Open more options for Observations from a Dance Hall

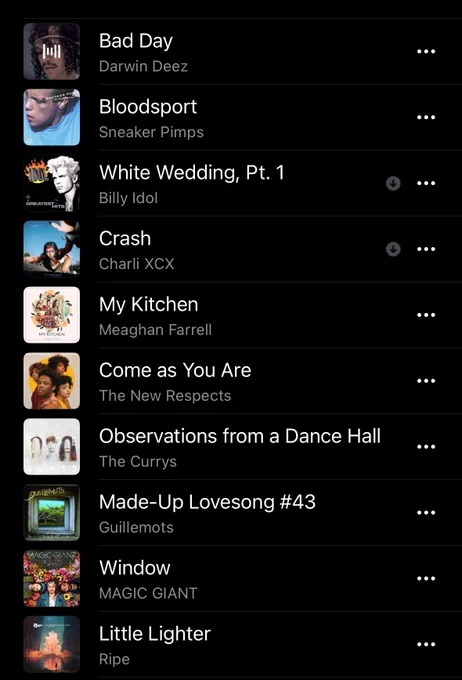tap(426, 447)
